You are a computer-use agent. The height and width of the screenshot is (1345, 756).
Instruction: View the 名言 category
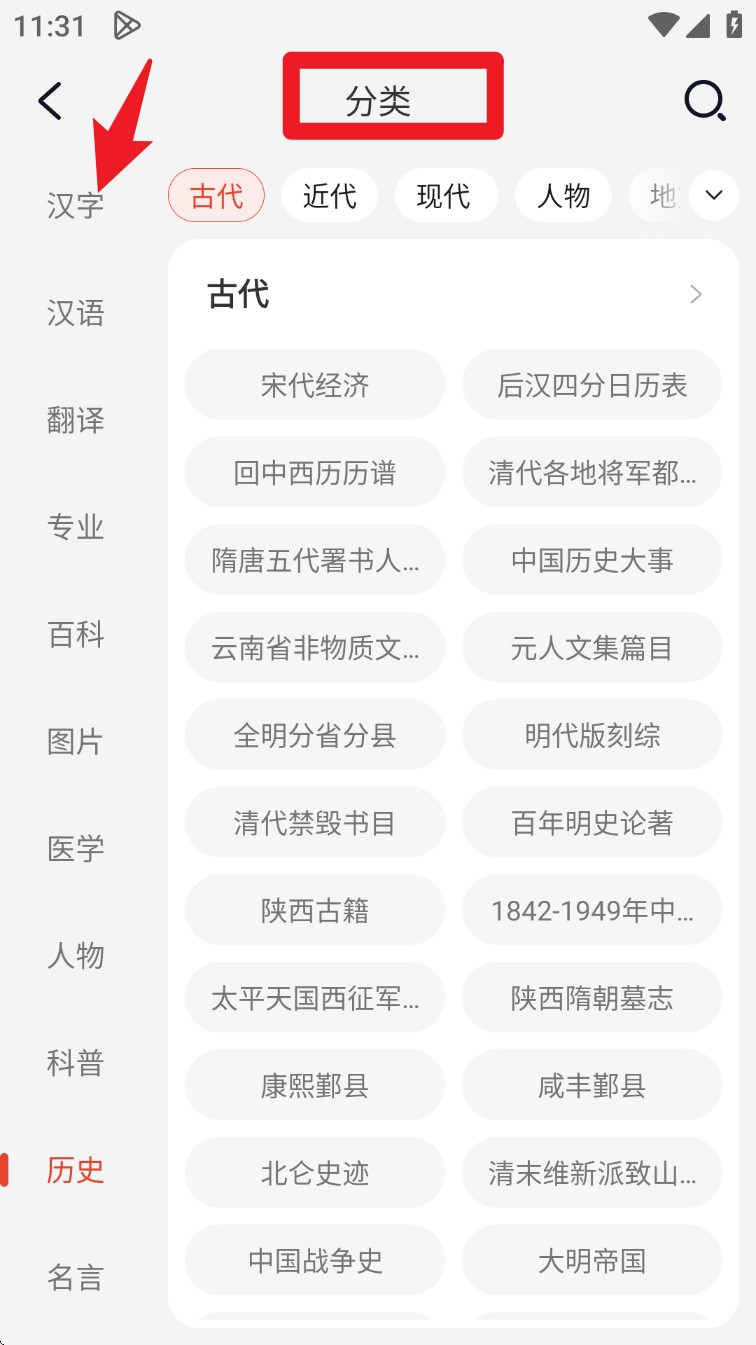[76, 1277]
